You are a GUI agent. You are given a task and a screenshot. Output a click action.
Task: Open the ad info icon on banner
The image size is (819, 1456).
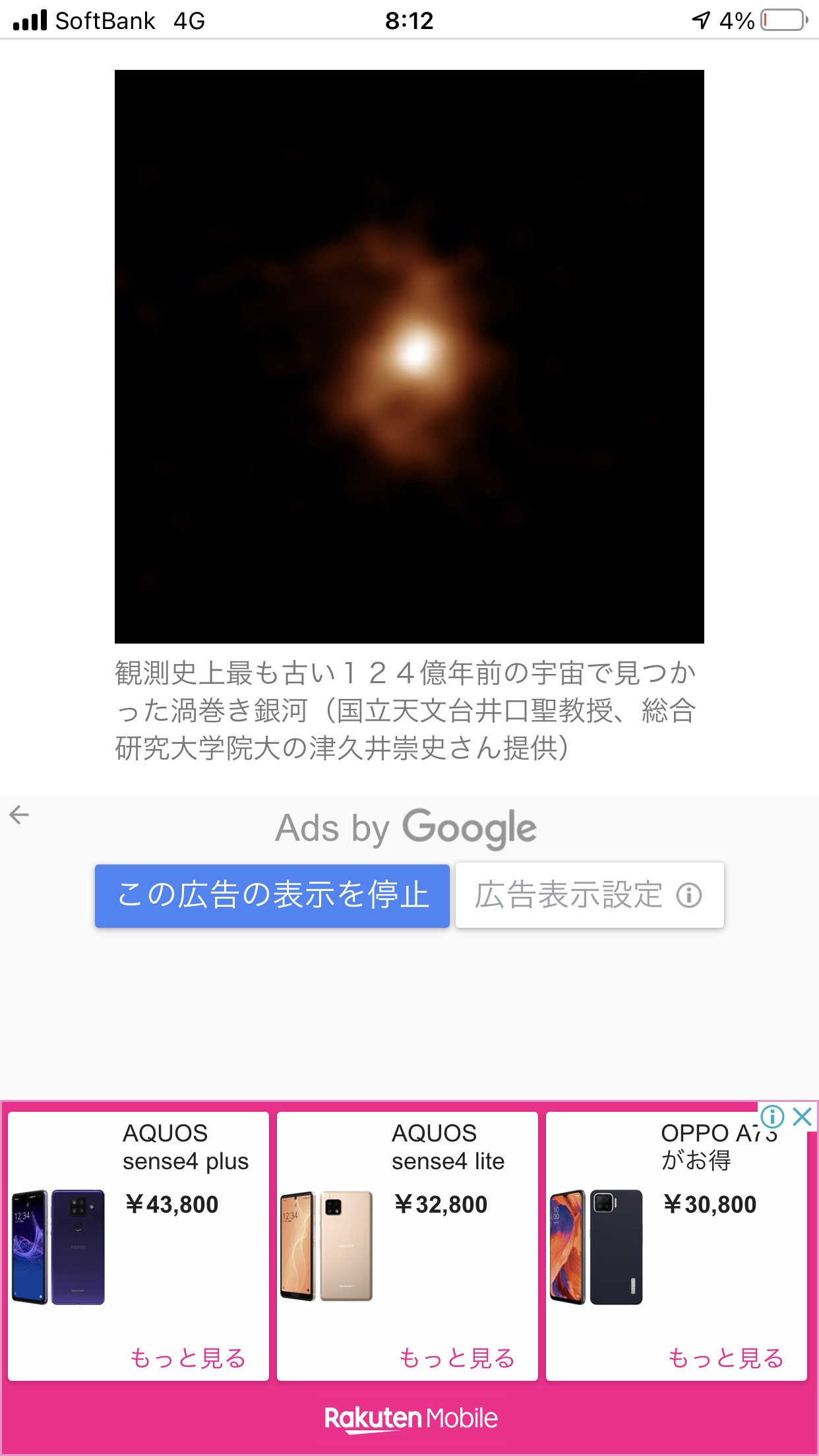coord(772,1116)
